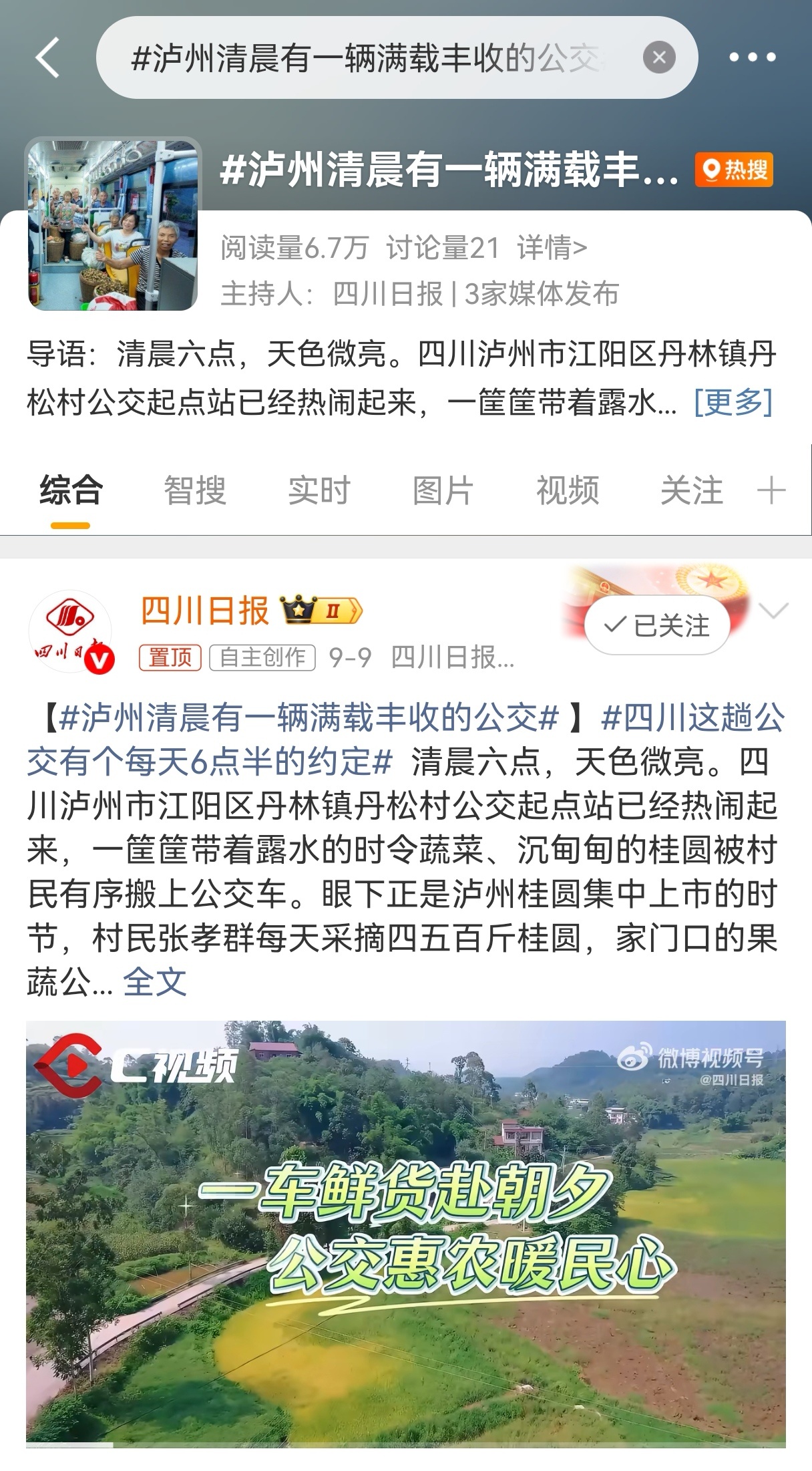This screenshot has width=812, height=1471.
Task: Tap the search box with the hashtag
Action: point(397,57)
